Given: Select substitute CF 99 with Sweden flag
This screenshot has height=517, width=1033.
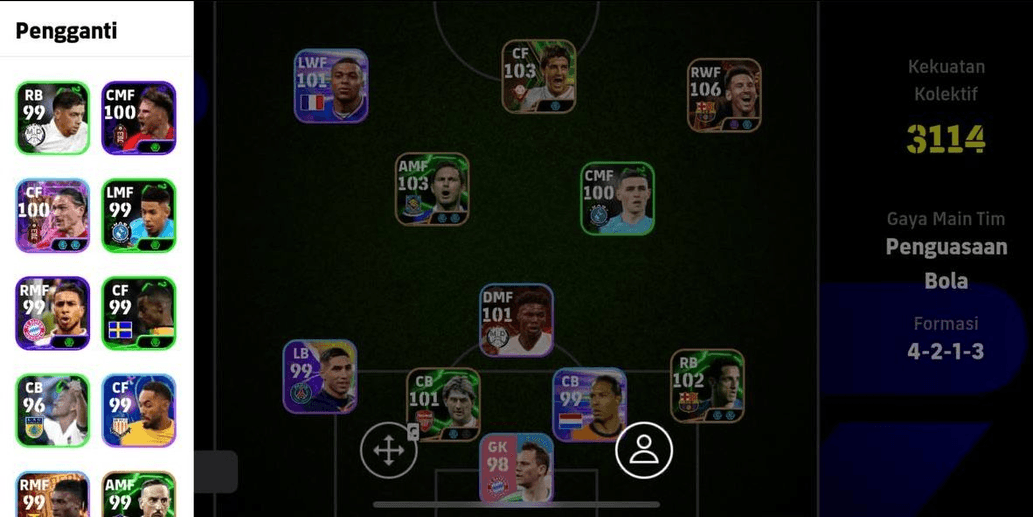Looking at the screenshot, I should point(138,313).
